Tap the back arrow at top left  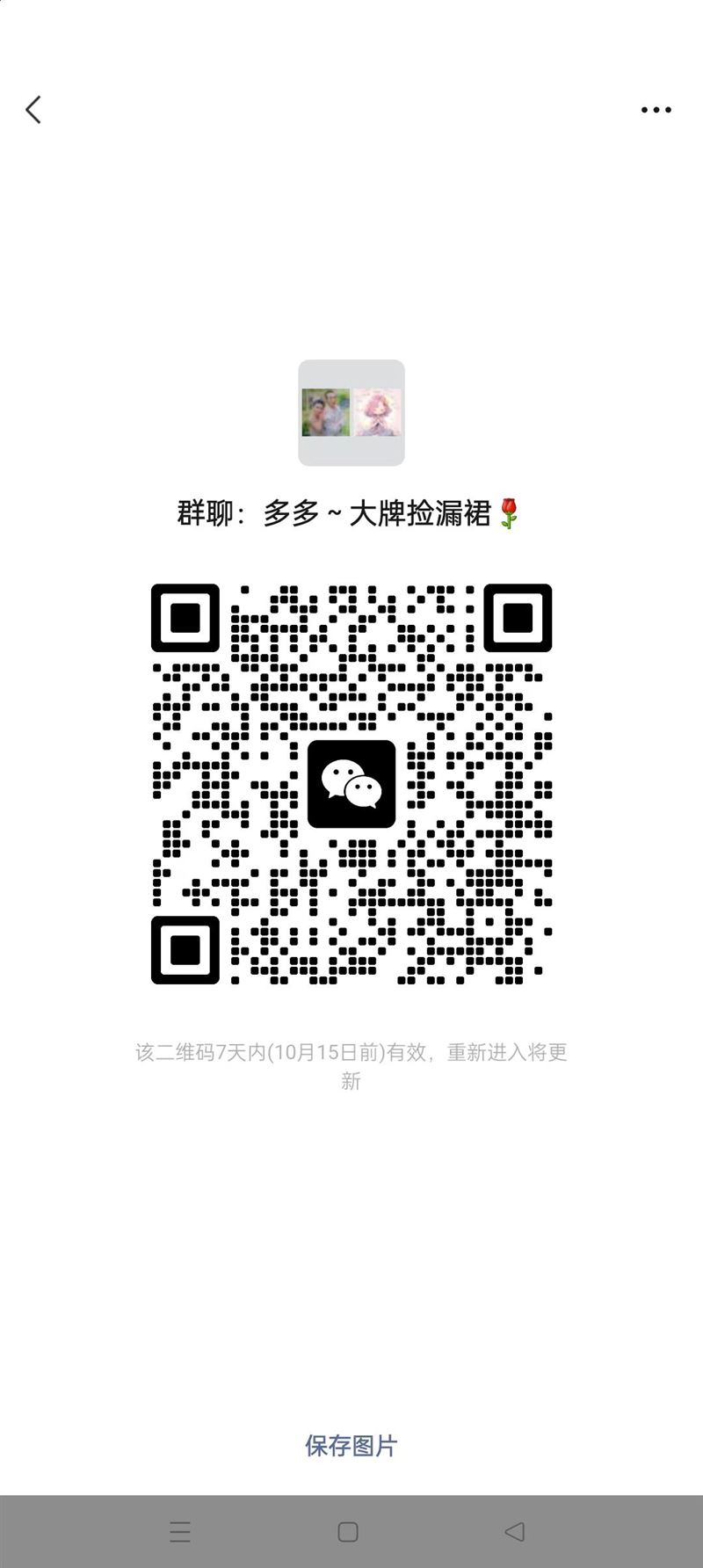tap(33, 109)
